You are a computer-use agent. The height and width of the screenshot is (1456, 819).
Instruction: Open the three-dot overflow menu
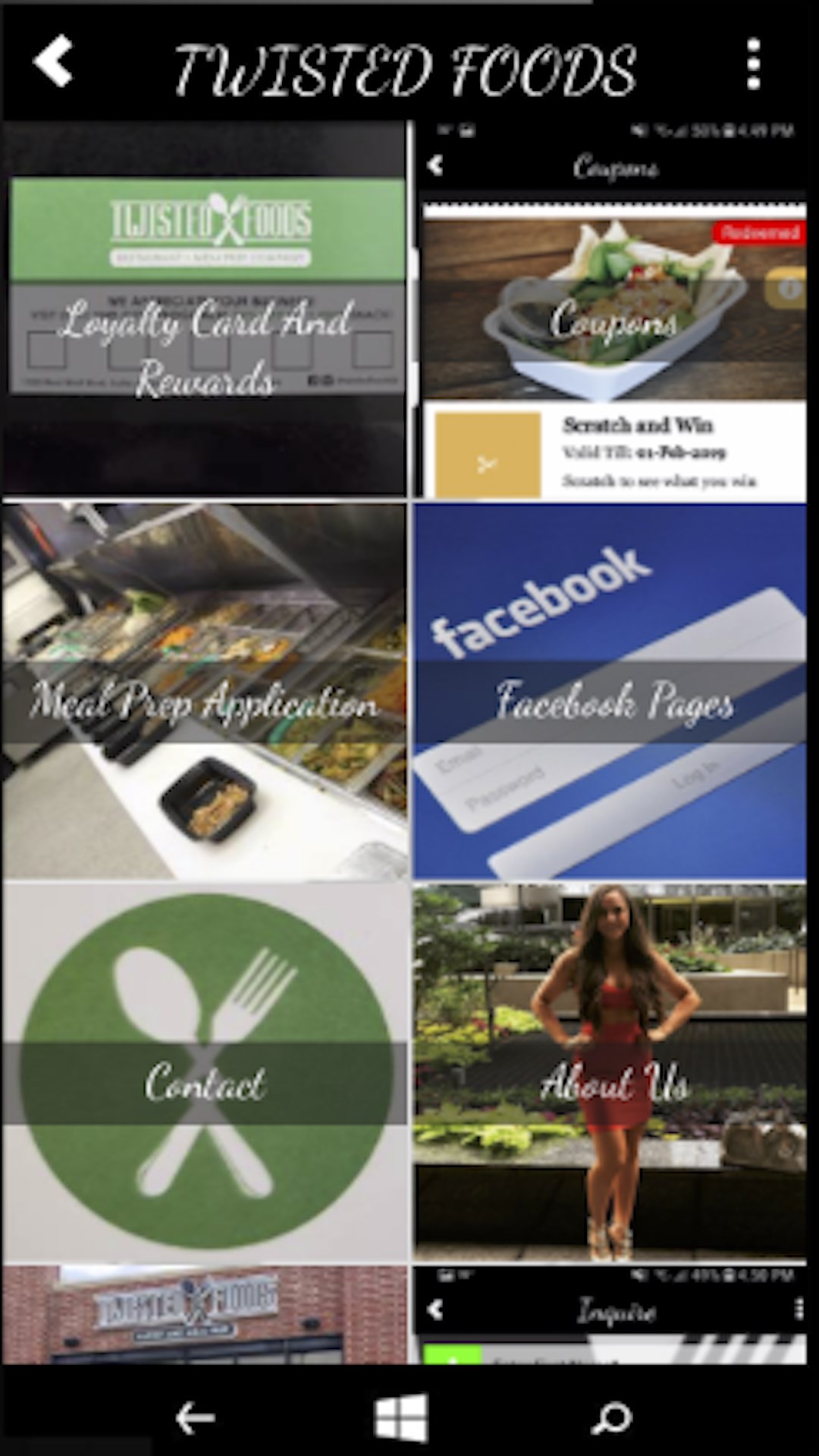(x=753, y=65)
